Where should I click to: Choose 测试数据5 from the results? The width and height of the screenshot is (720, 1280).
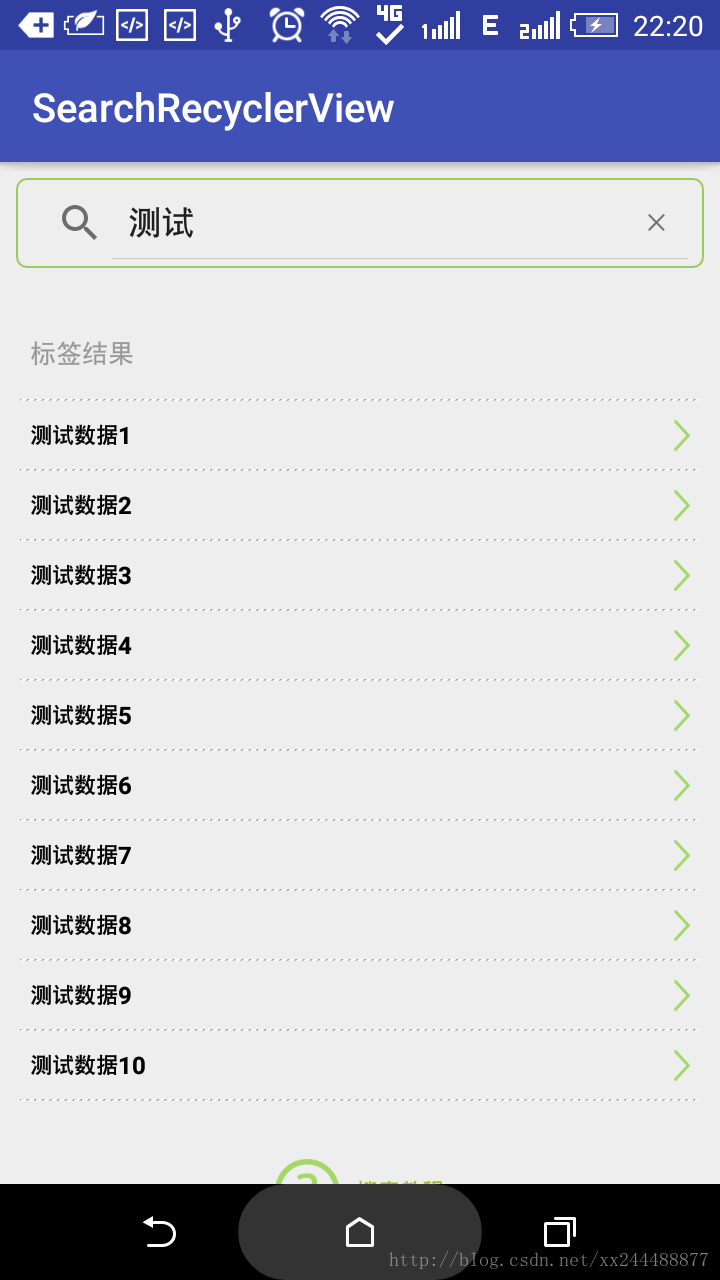pyautogui.click(x=358, y=715)
